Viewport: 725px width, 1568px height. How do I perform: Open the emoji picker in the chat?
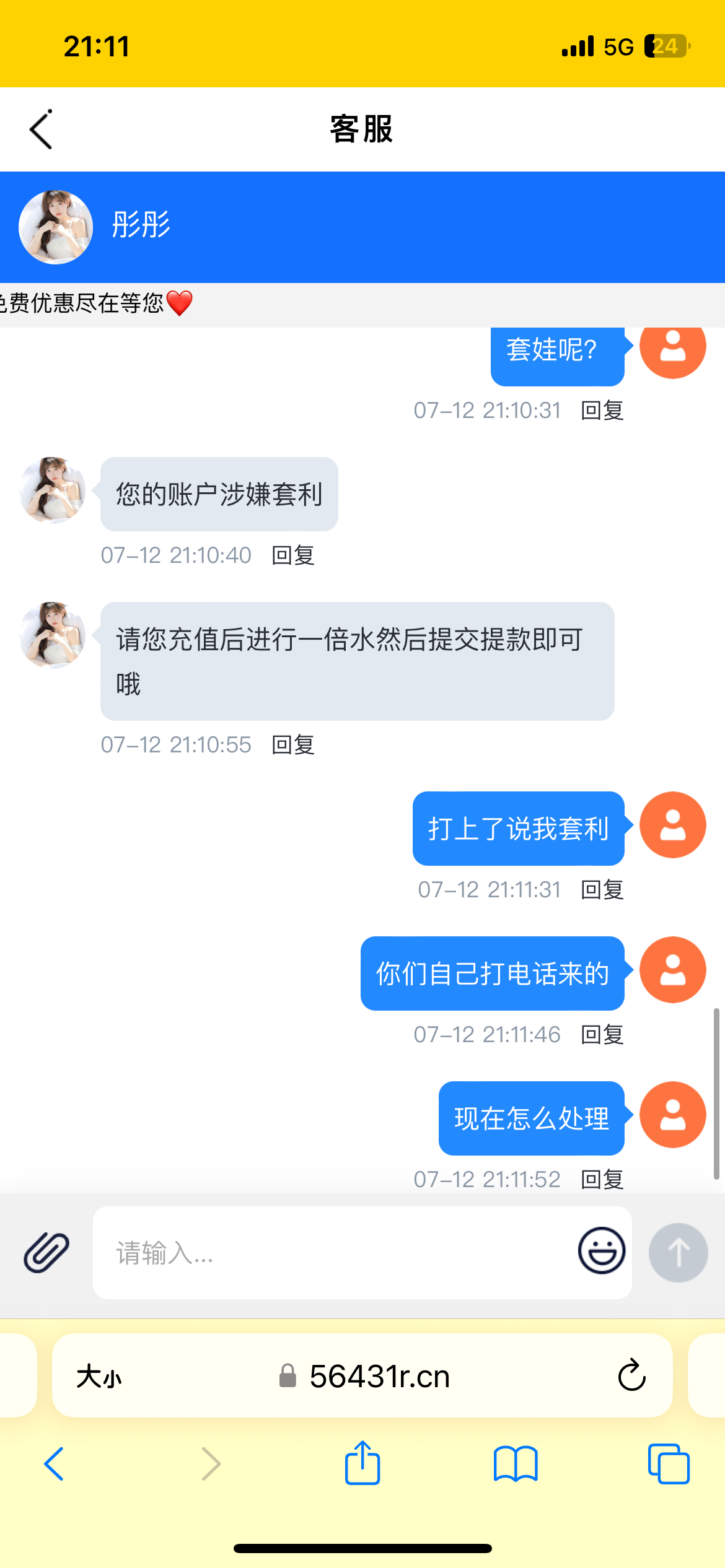click(600, 1252)
